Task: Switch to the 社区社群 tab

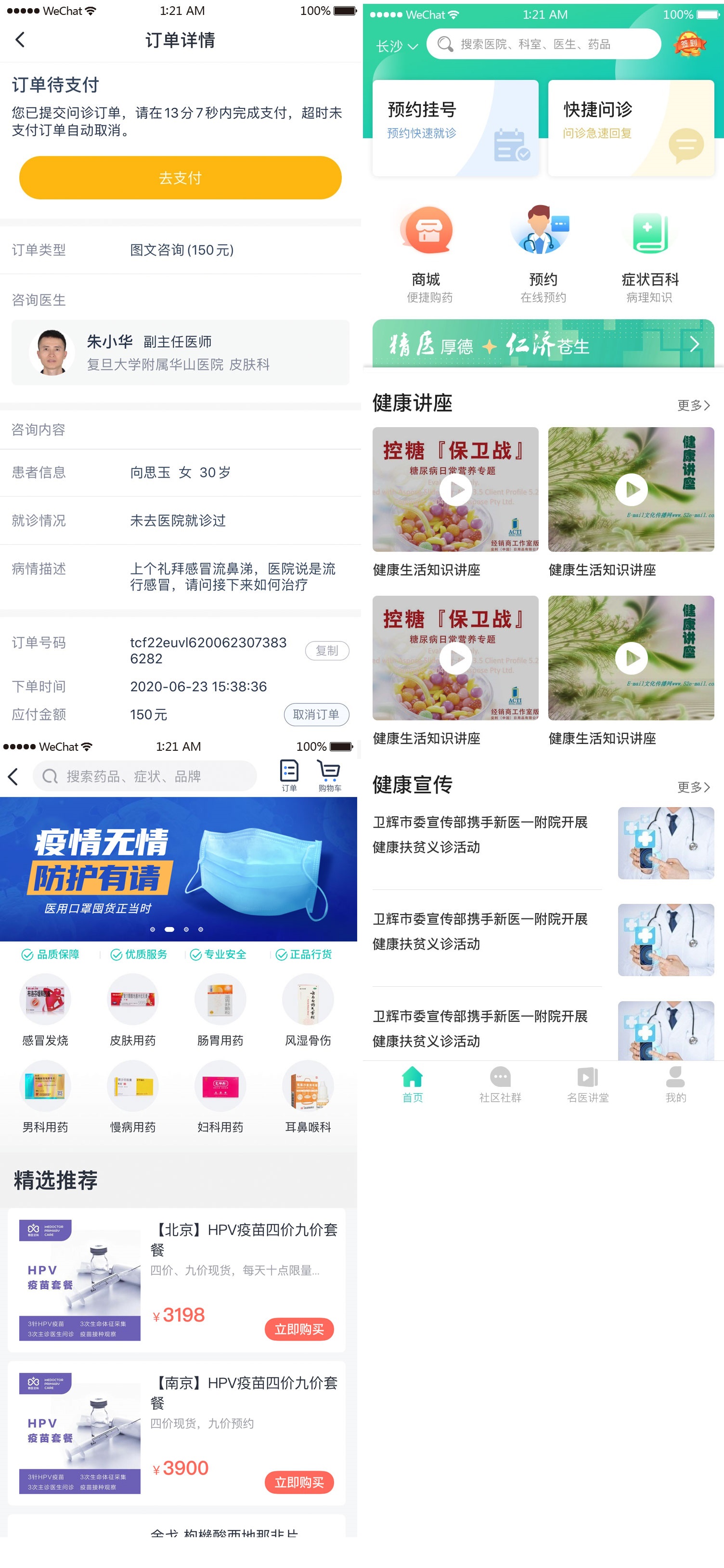Action: coord(500,1085)
